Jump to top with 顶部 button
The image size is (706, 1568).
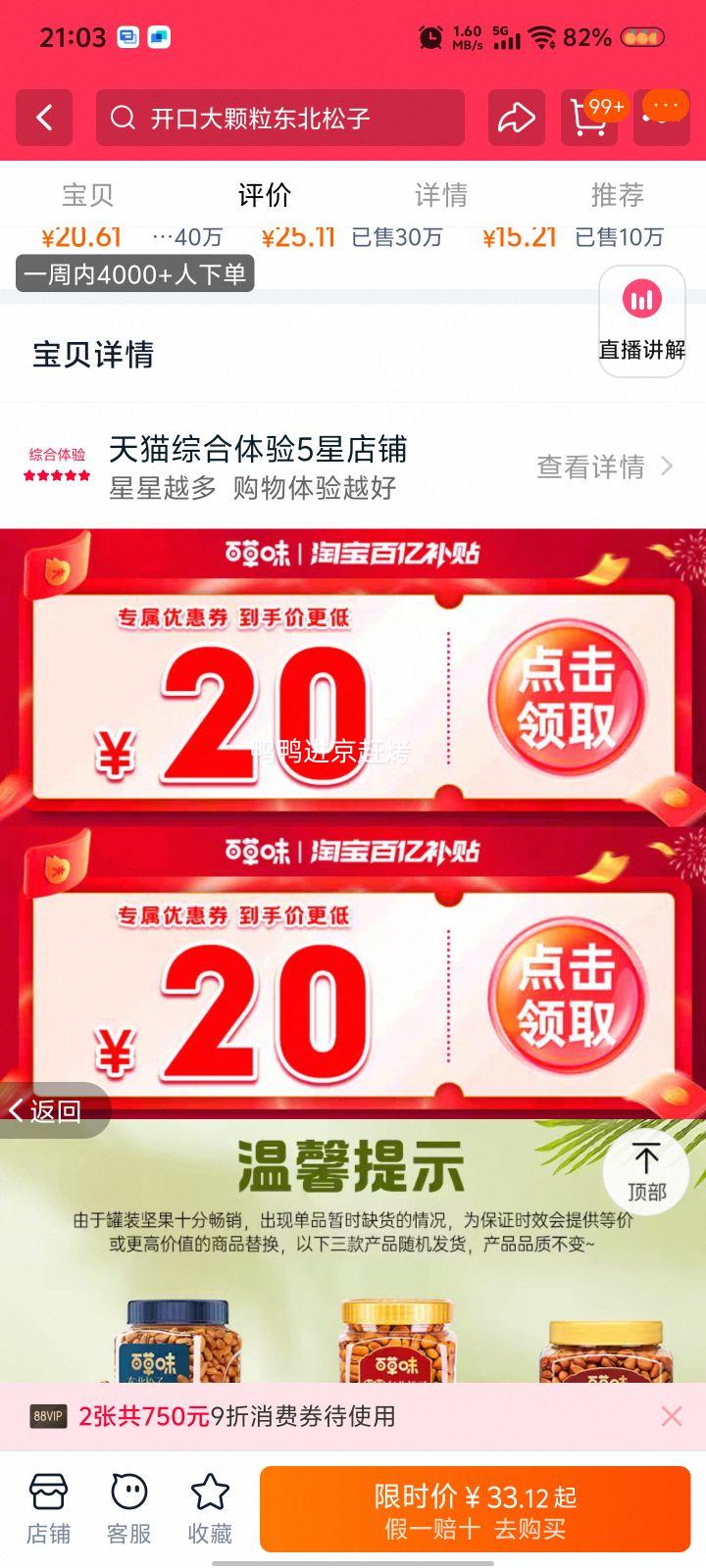pyautogui.click(x=646, y=1172)
